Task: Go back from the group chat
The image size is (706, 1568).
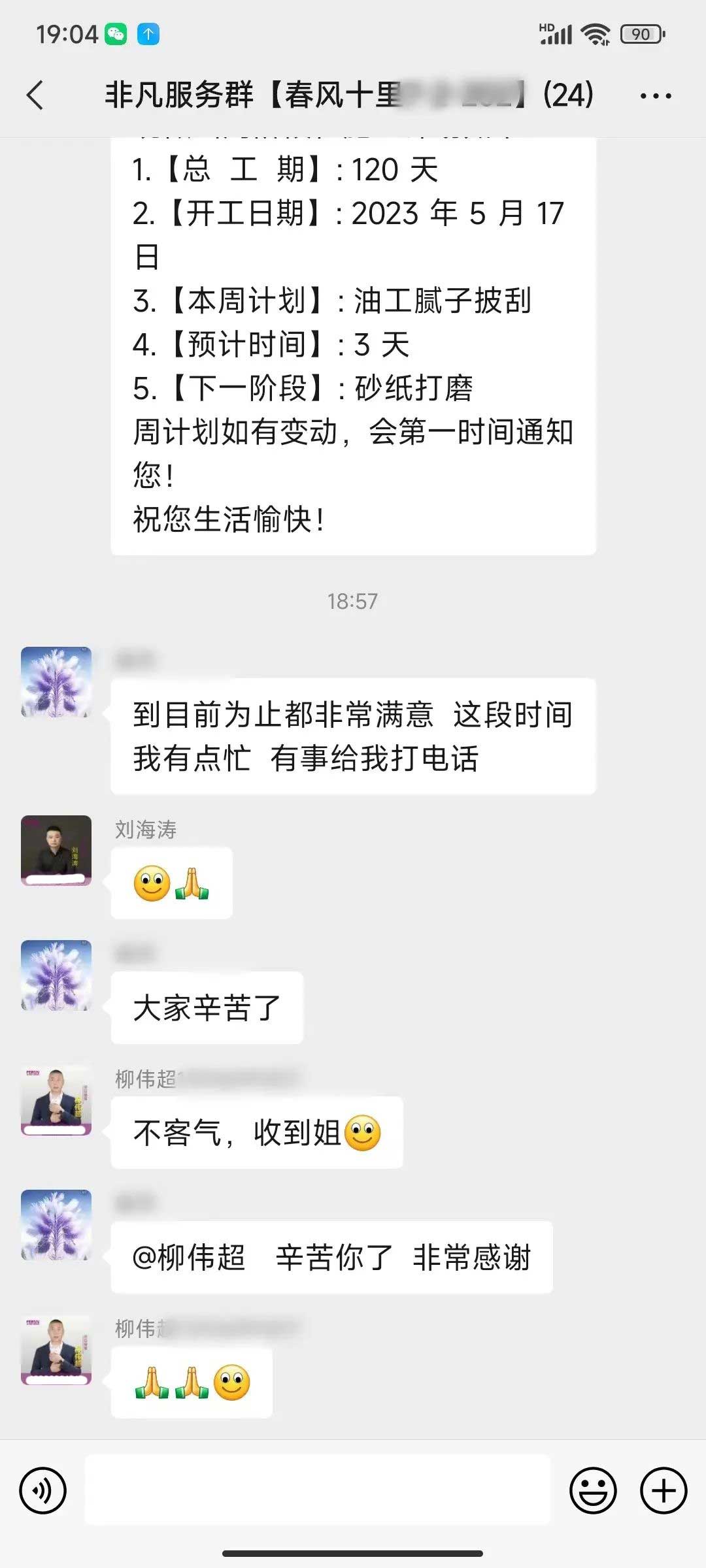Action: [35, 95]
